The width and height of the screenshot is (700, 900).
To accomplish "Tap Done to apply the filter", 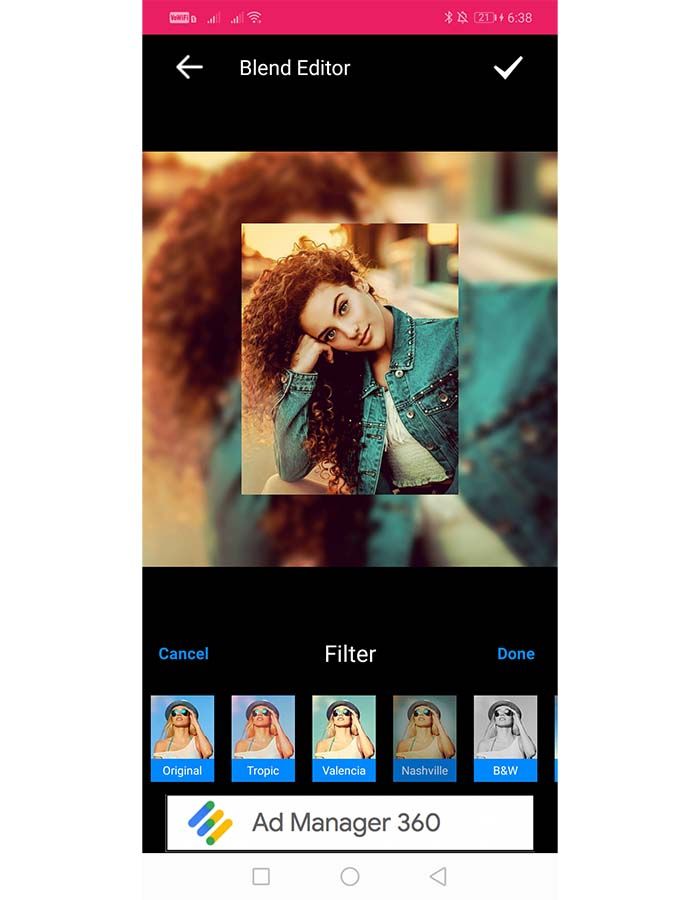I will point(516,654).
